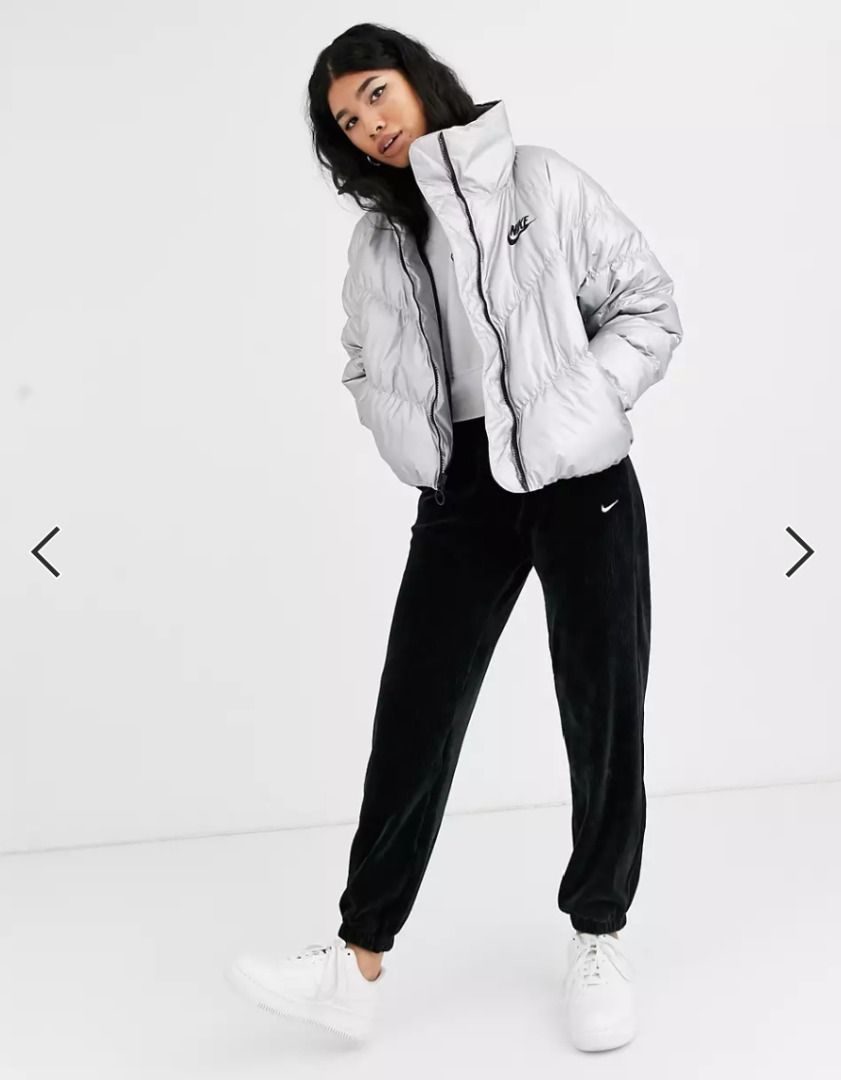The width and height of the screenshot is (841, 1080).
Task: Go to the previous product photo
Action: point(46,551)
